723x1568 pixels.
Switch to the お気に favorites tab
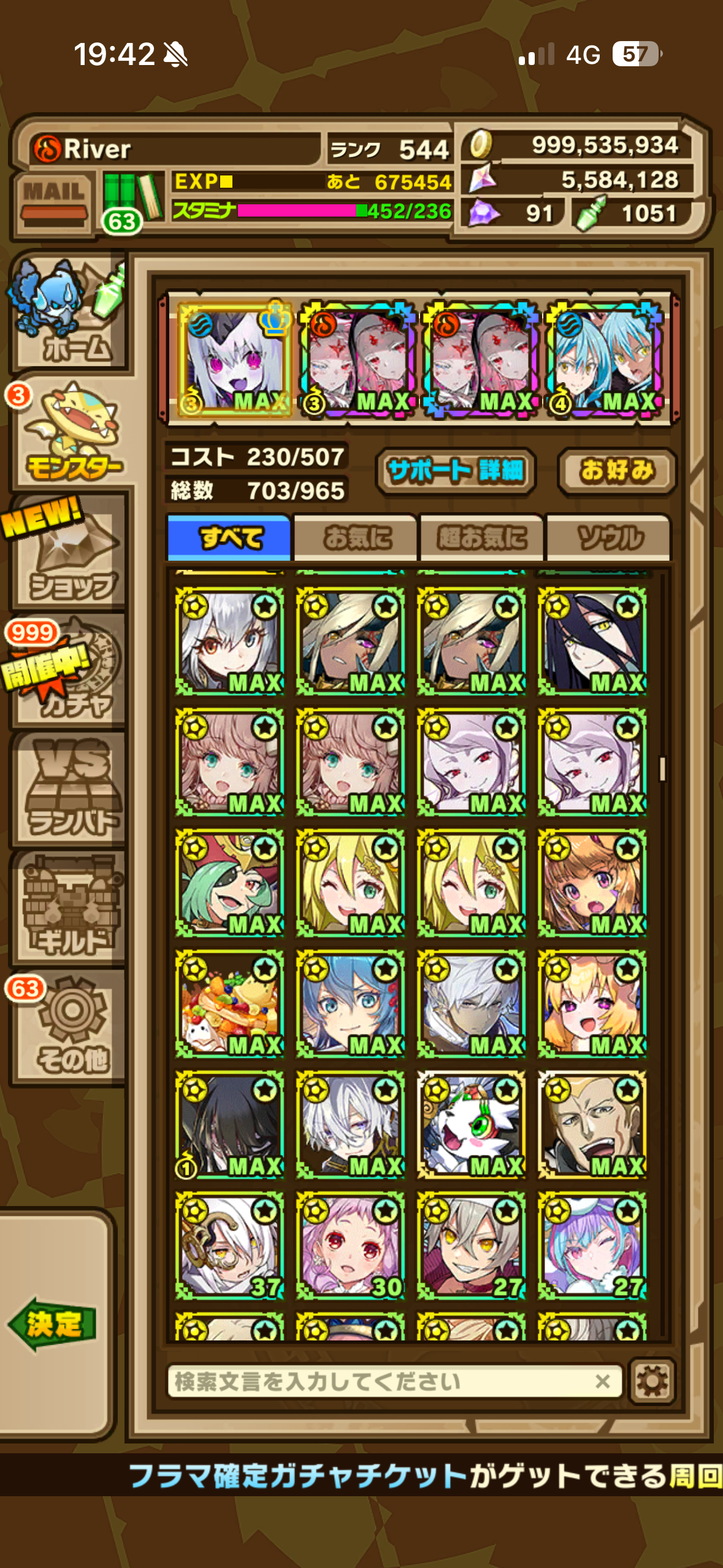pyautogui.click(x=356, y=537)
